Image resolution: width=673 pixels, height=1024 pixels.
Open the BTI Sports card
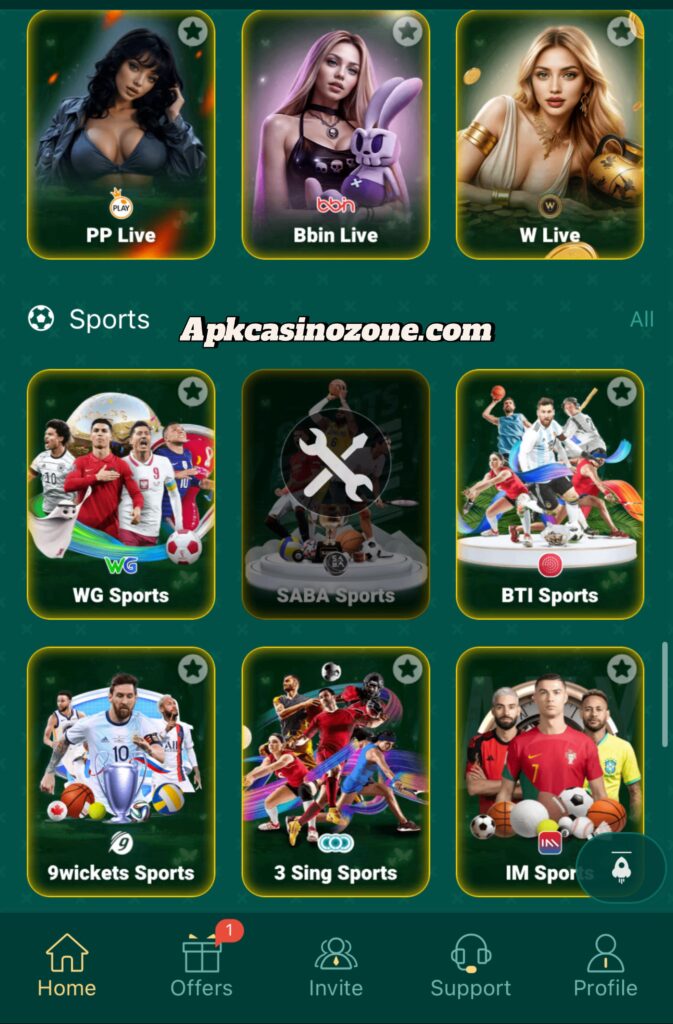click(549, 495)
